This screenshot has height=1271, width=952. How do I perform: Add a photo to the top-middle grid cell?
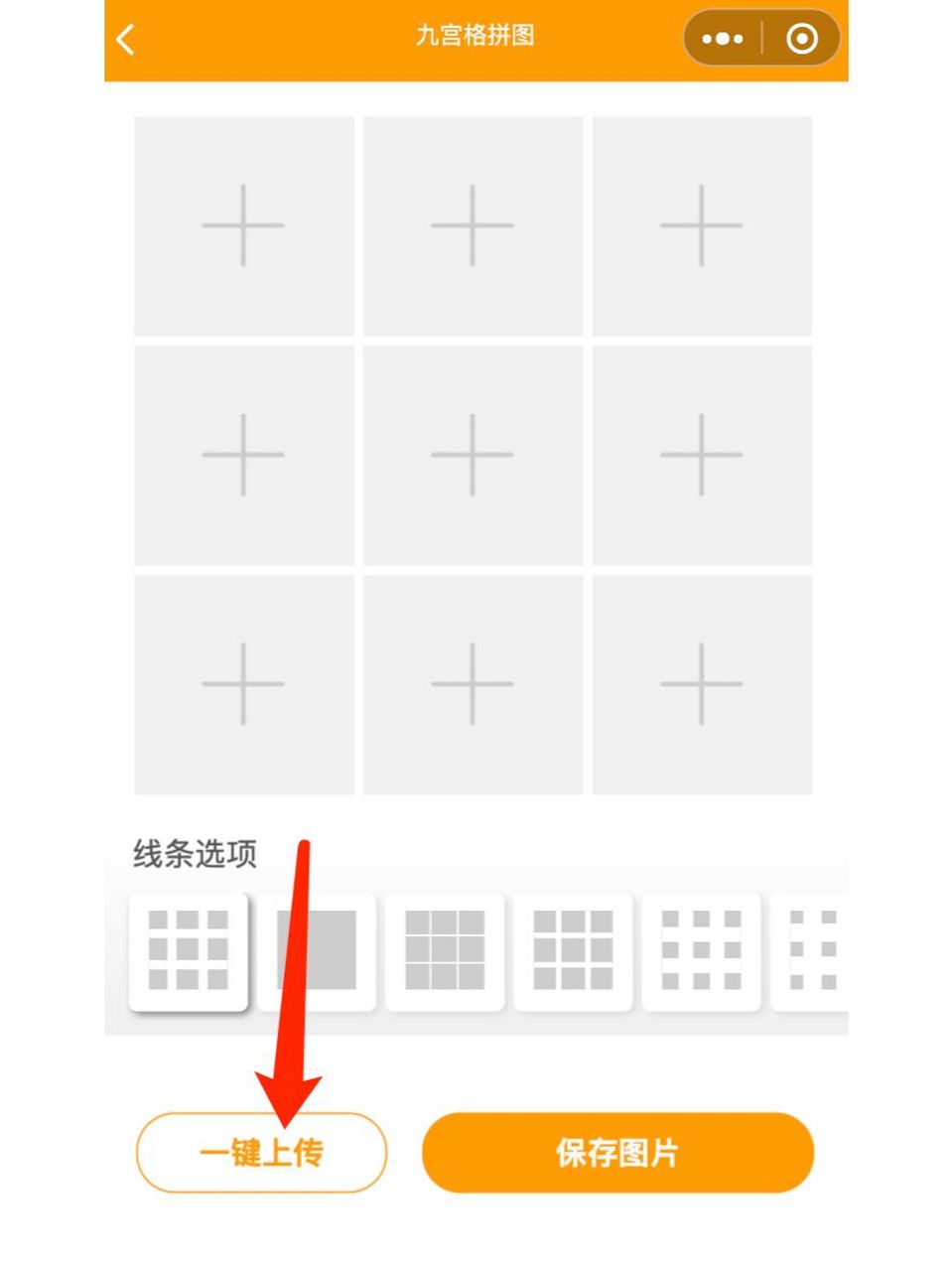pos(473,225)
